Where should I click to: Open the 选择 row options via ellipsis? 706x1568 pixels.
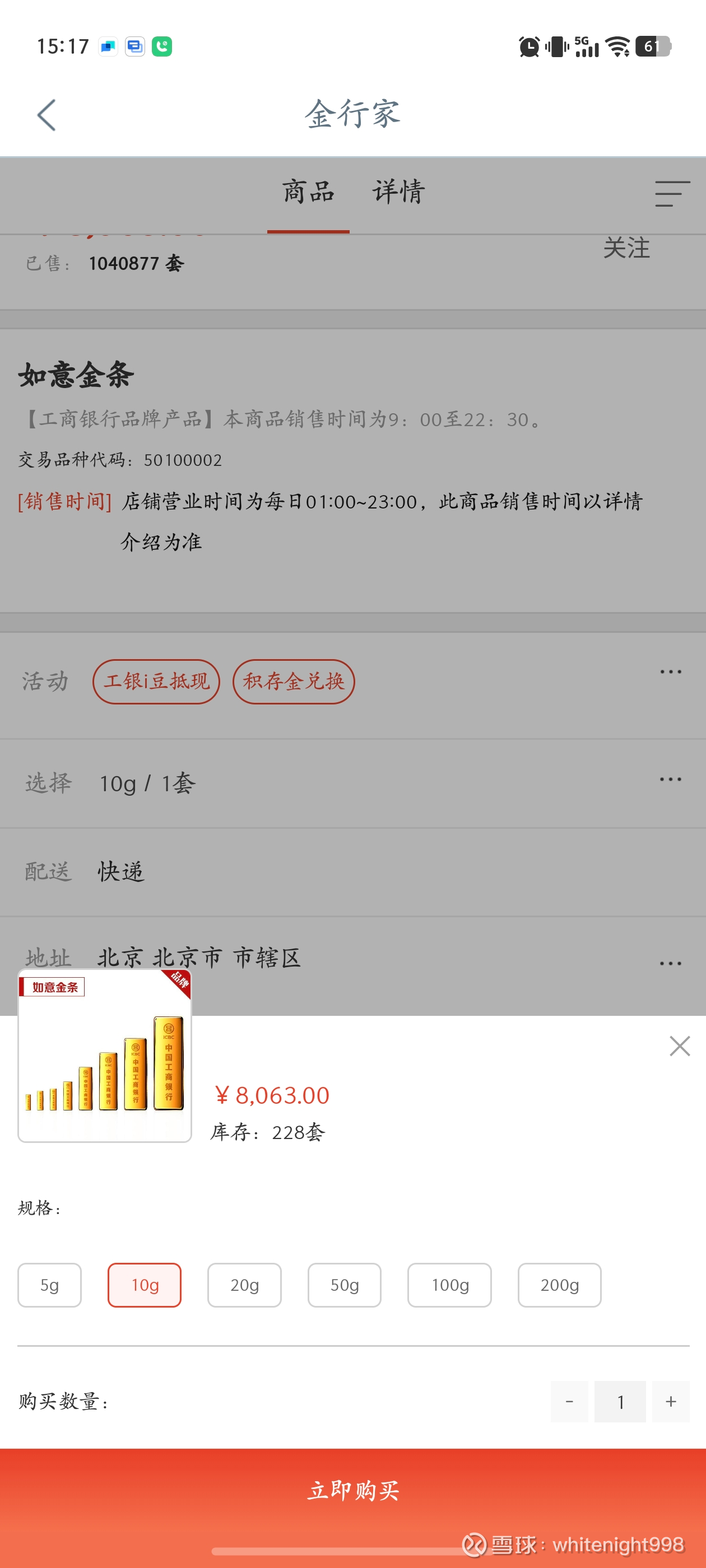click(670, 780)
